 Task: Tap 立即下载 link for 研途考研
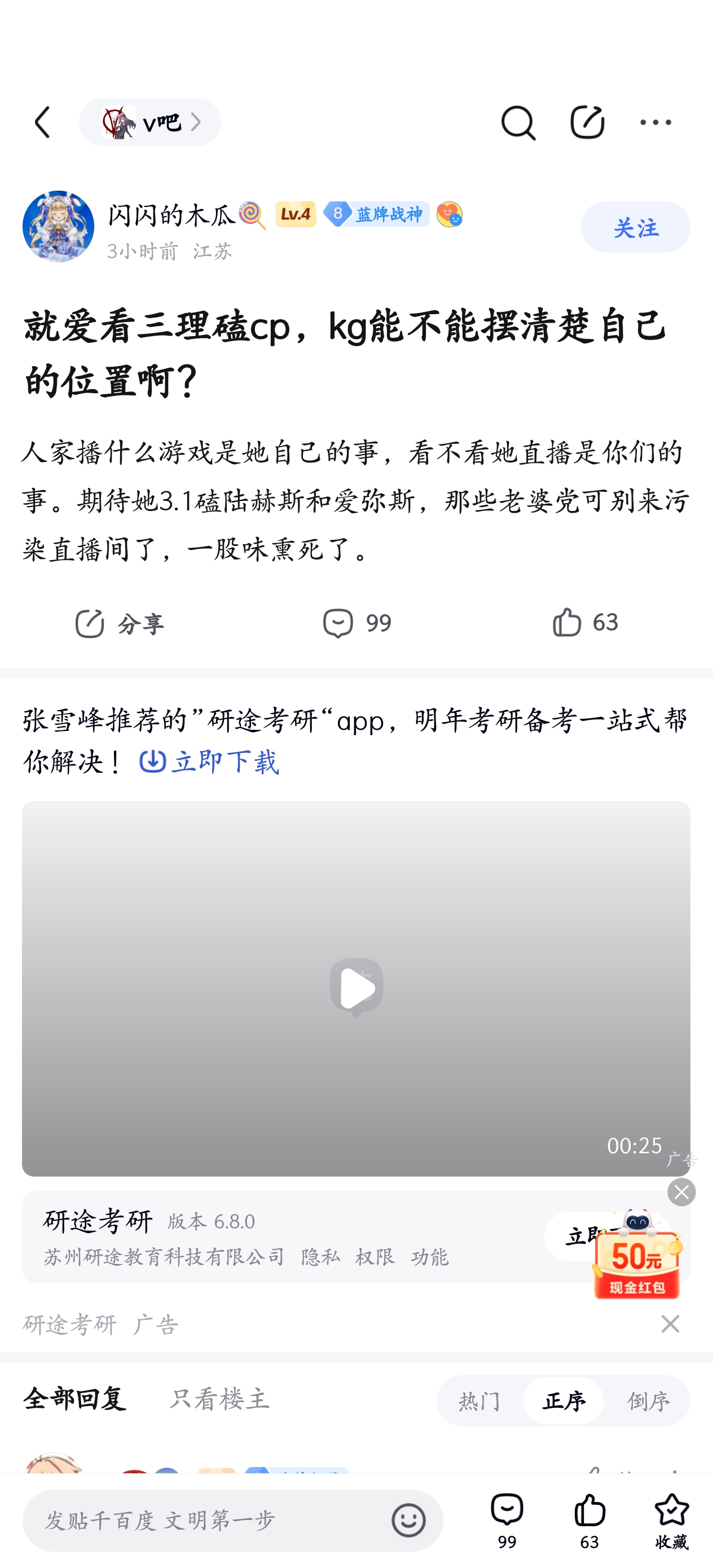[x=209, y=761]
